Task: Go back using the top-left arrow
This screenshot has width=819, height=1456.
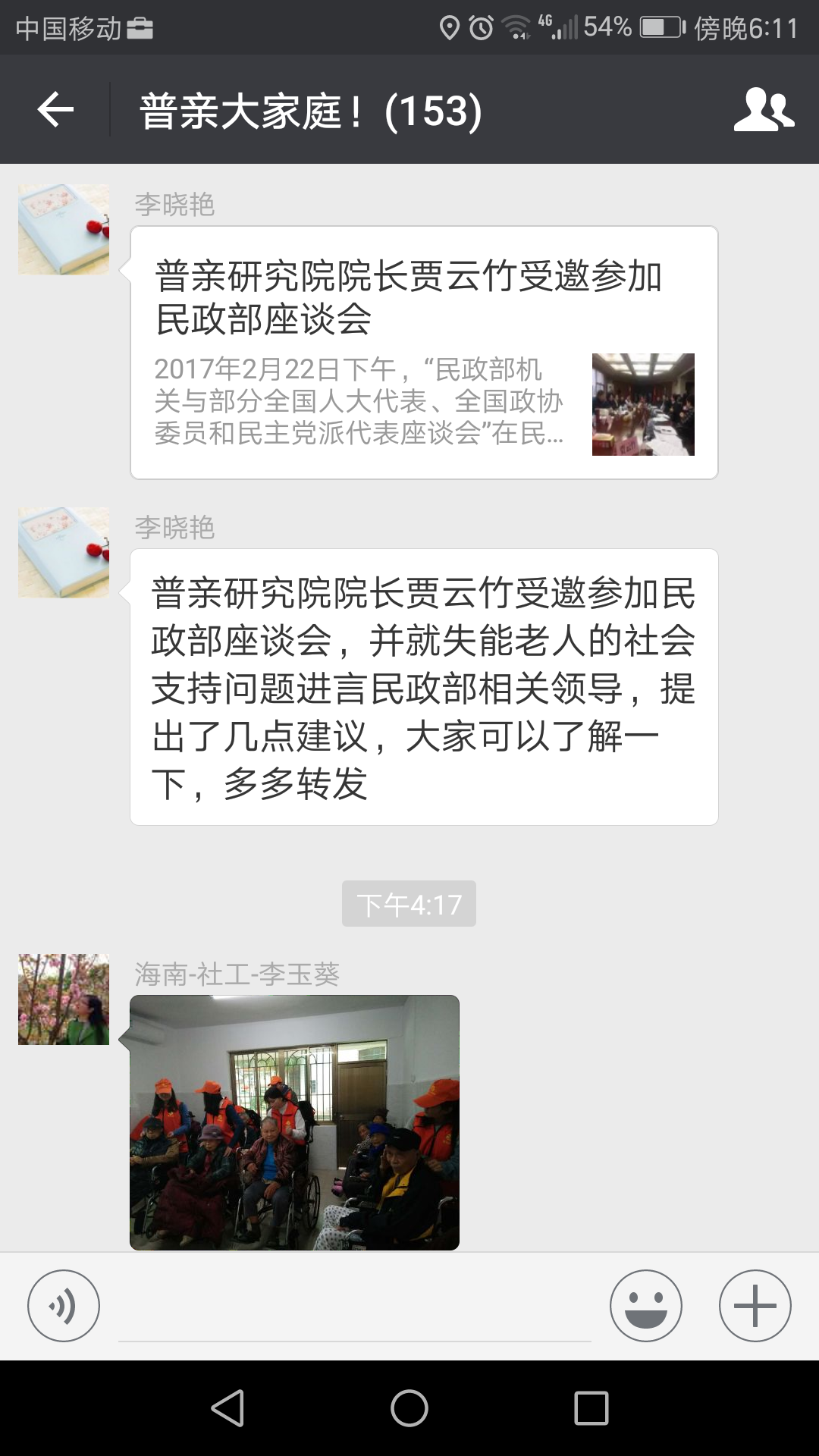Action: coord(55,110)
